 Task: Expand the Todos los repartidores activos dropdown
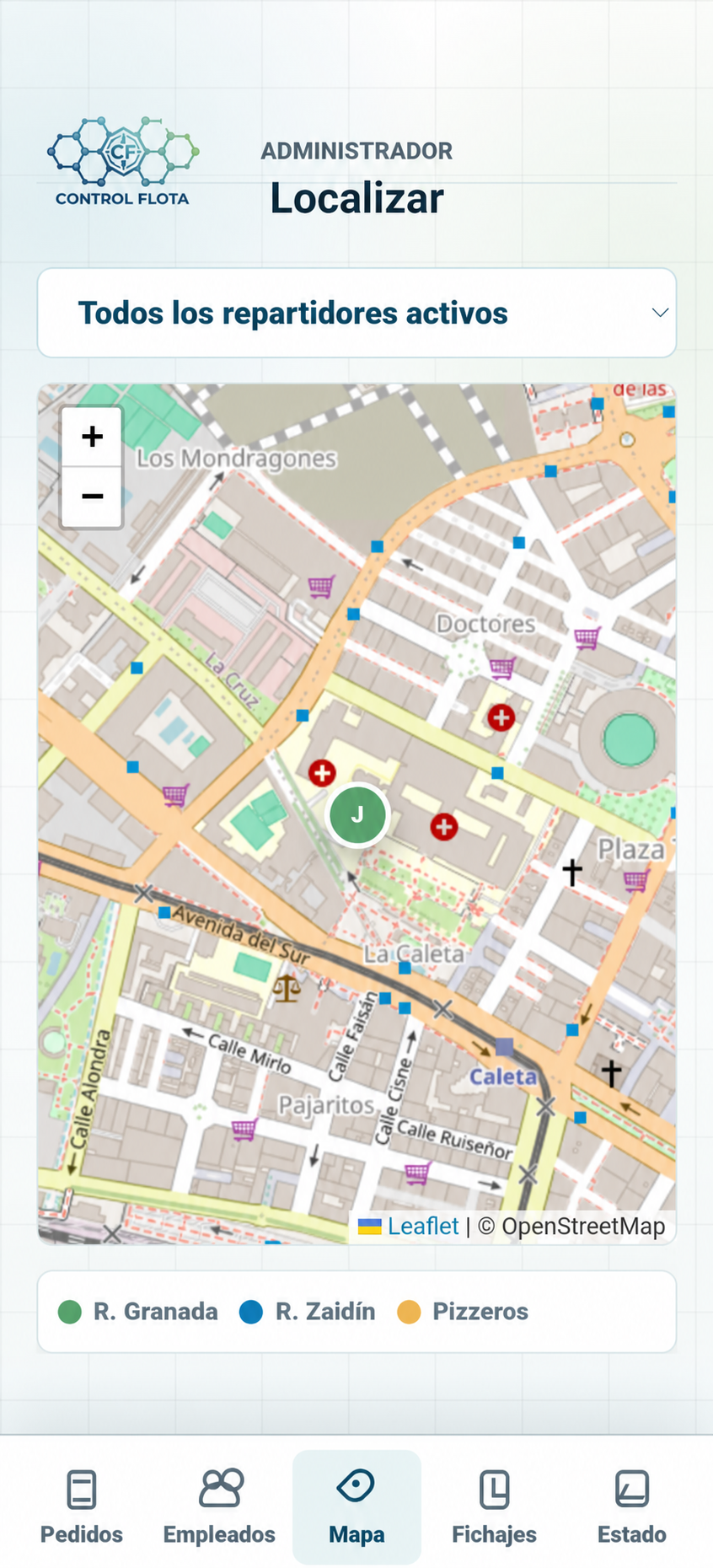click(356, 313)
